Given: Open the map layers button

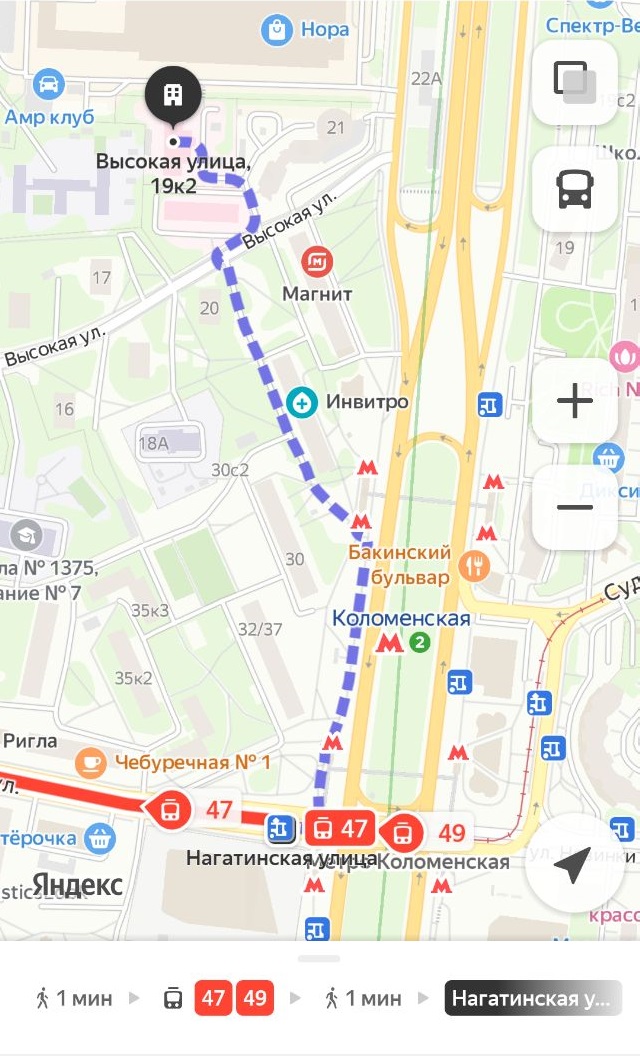Looking at the screenshot, I should [575, 83].
